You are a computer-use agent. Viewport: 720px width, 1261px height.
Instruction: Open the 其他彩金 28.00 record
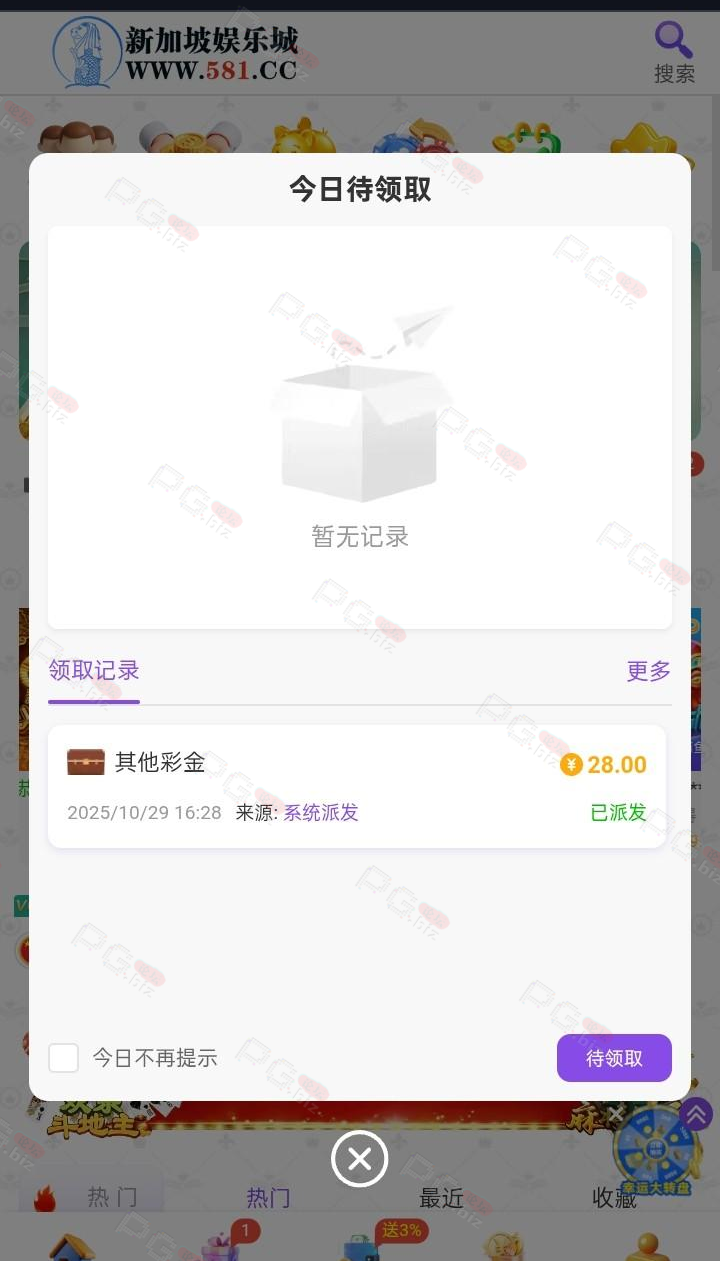pos(357,786)
